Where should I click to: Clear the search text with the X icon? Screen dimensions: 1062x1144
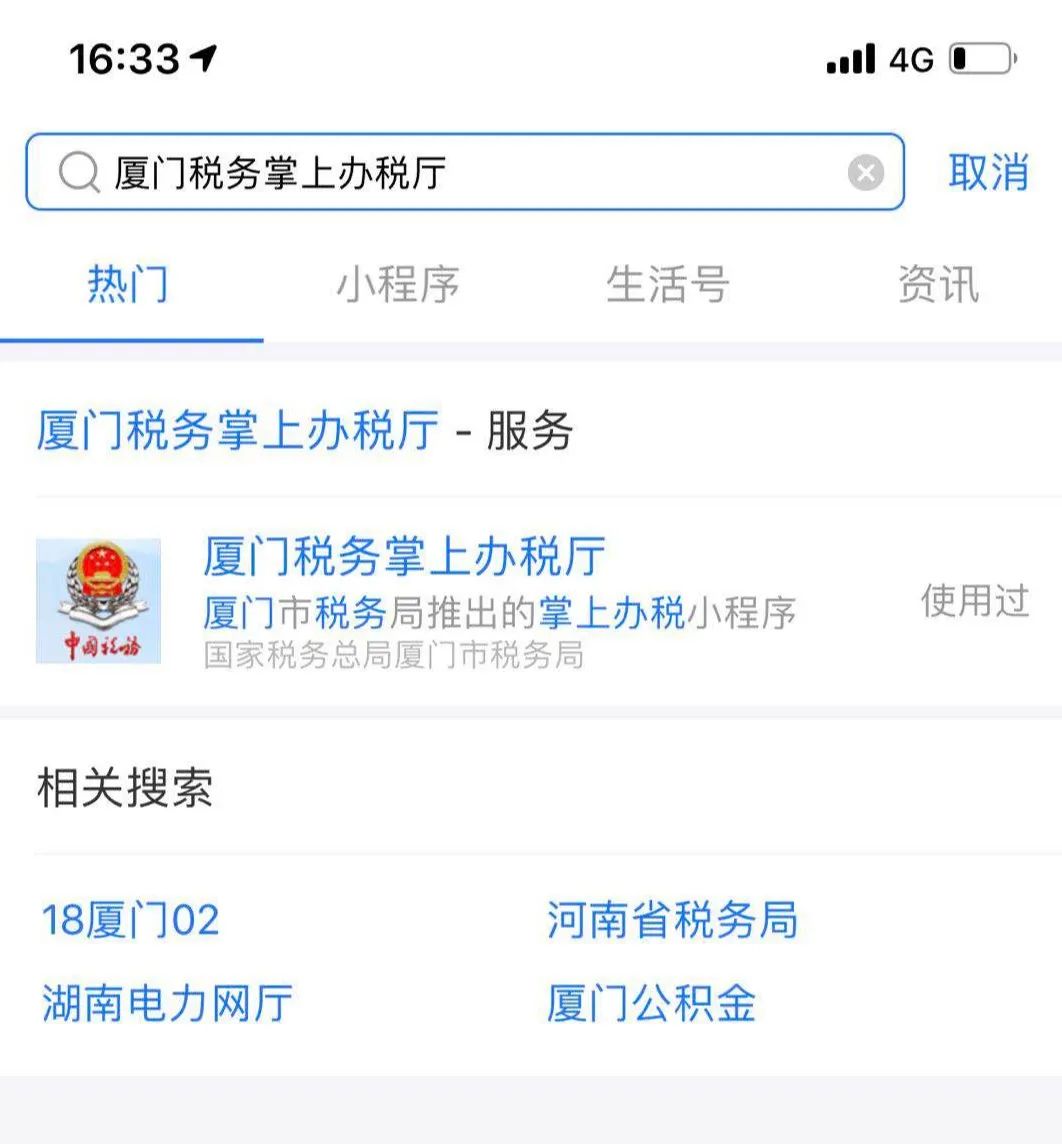(866, 173)
